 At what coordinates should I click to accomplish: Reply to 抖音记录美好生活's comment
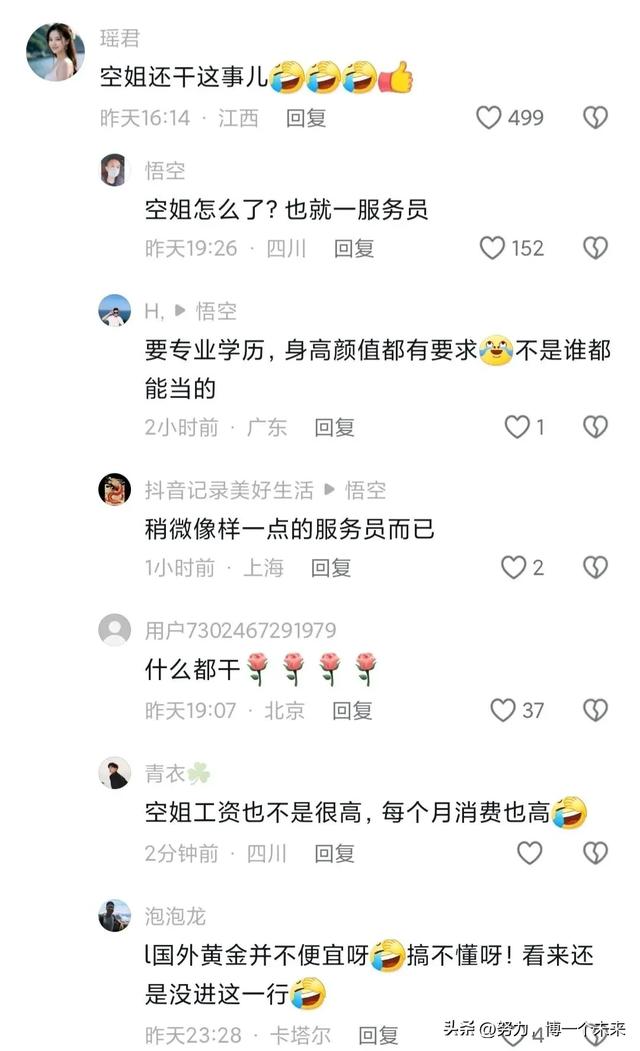(330, 568)
